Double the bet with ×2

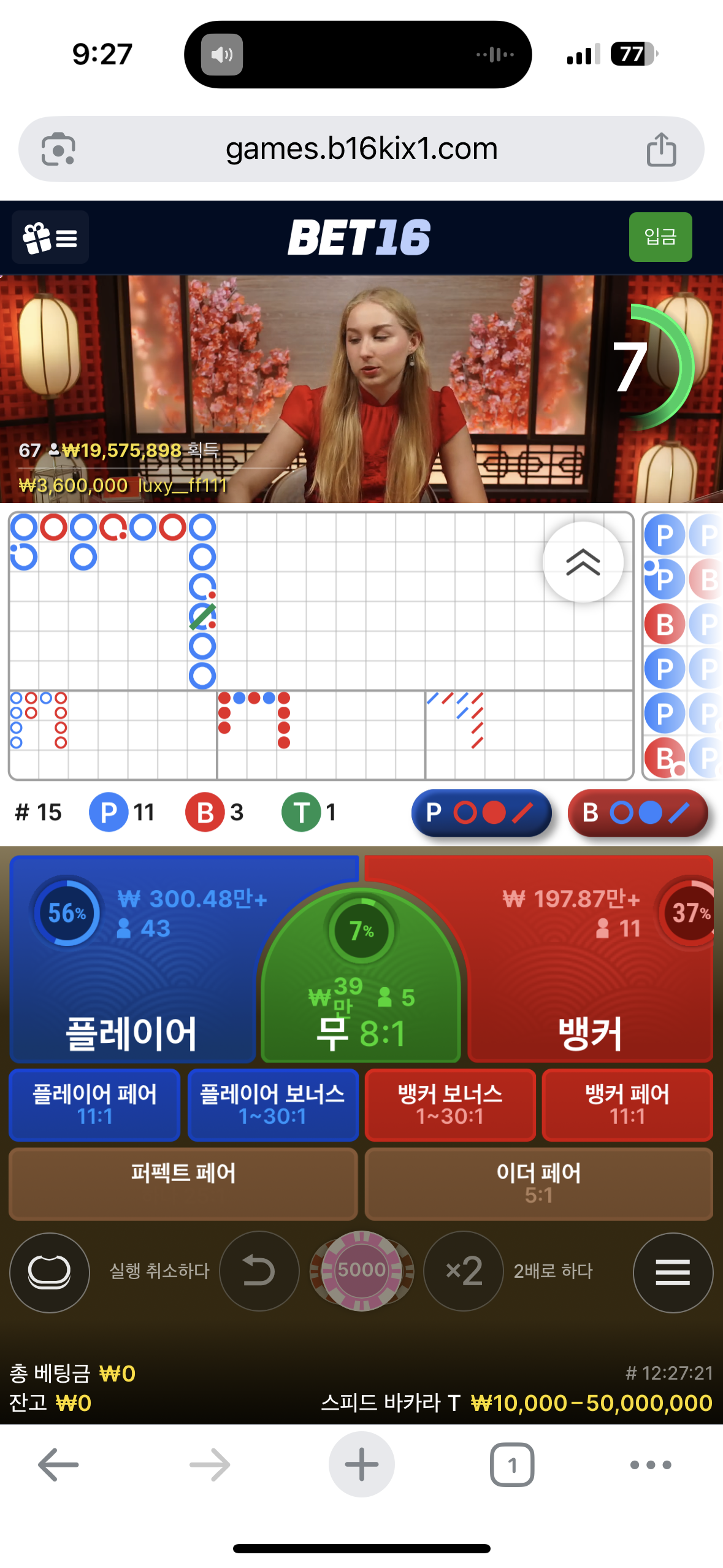[x=464, y=1270]
